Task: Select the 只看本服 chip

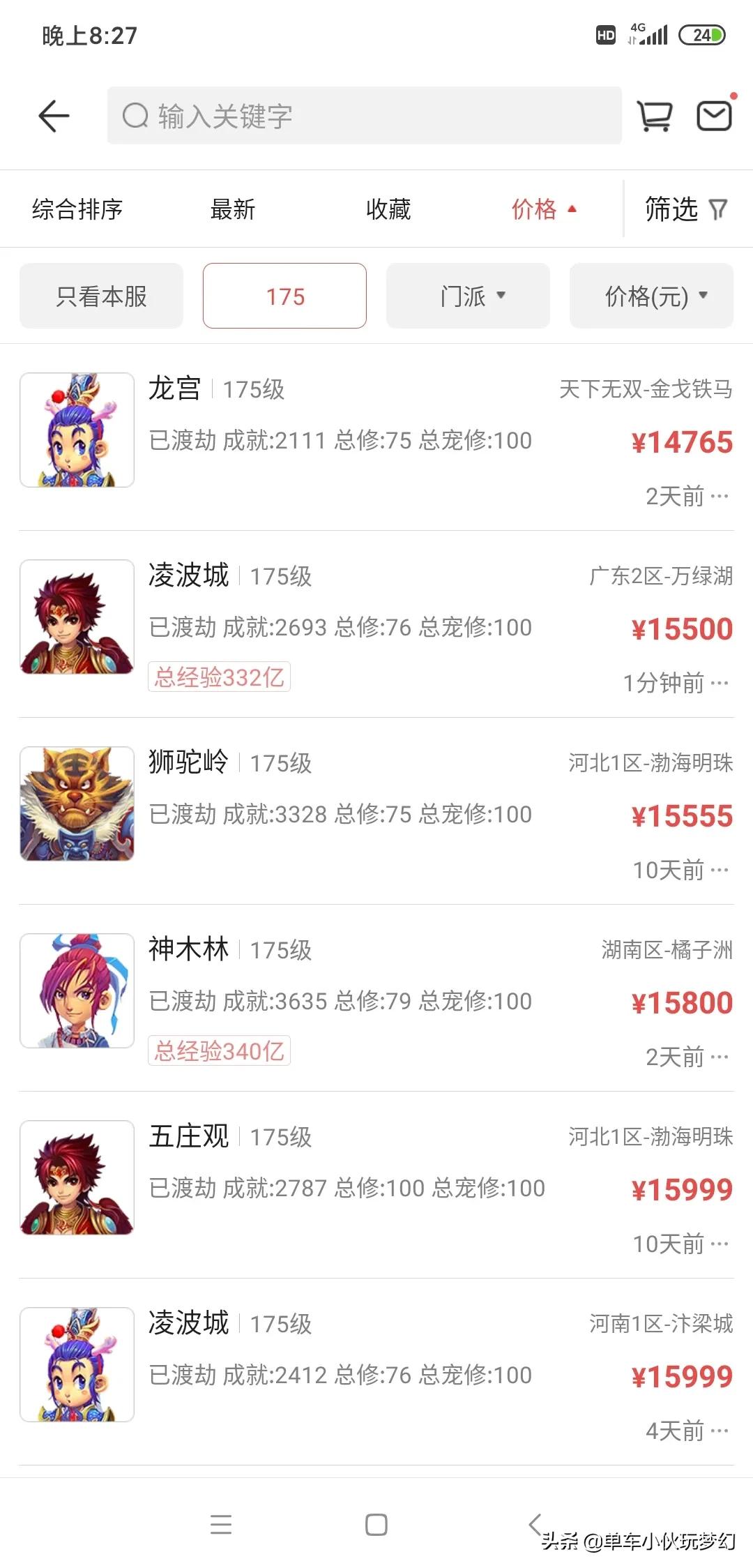Action: point(102,296)
